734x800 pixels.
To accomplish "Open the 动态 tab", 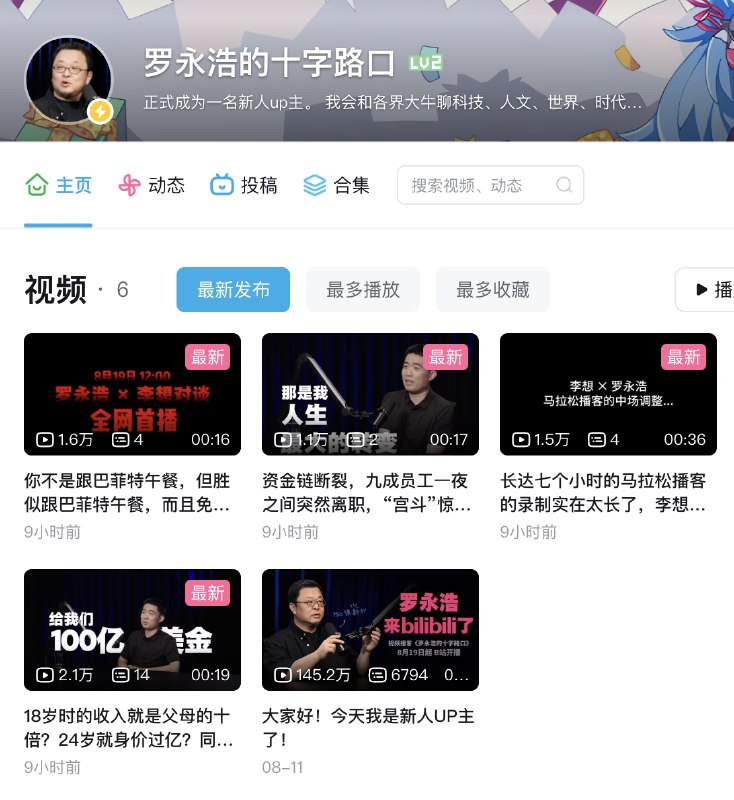I will (x=150, y=183).
